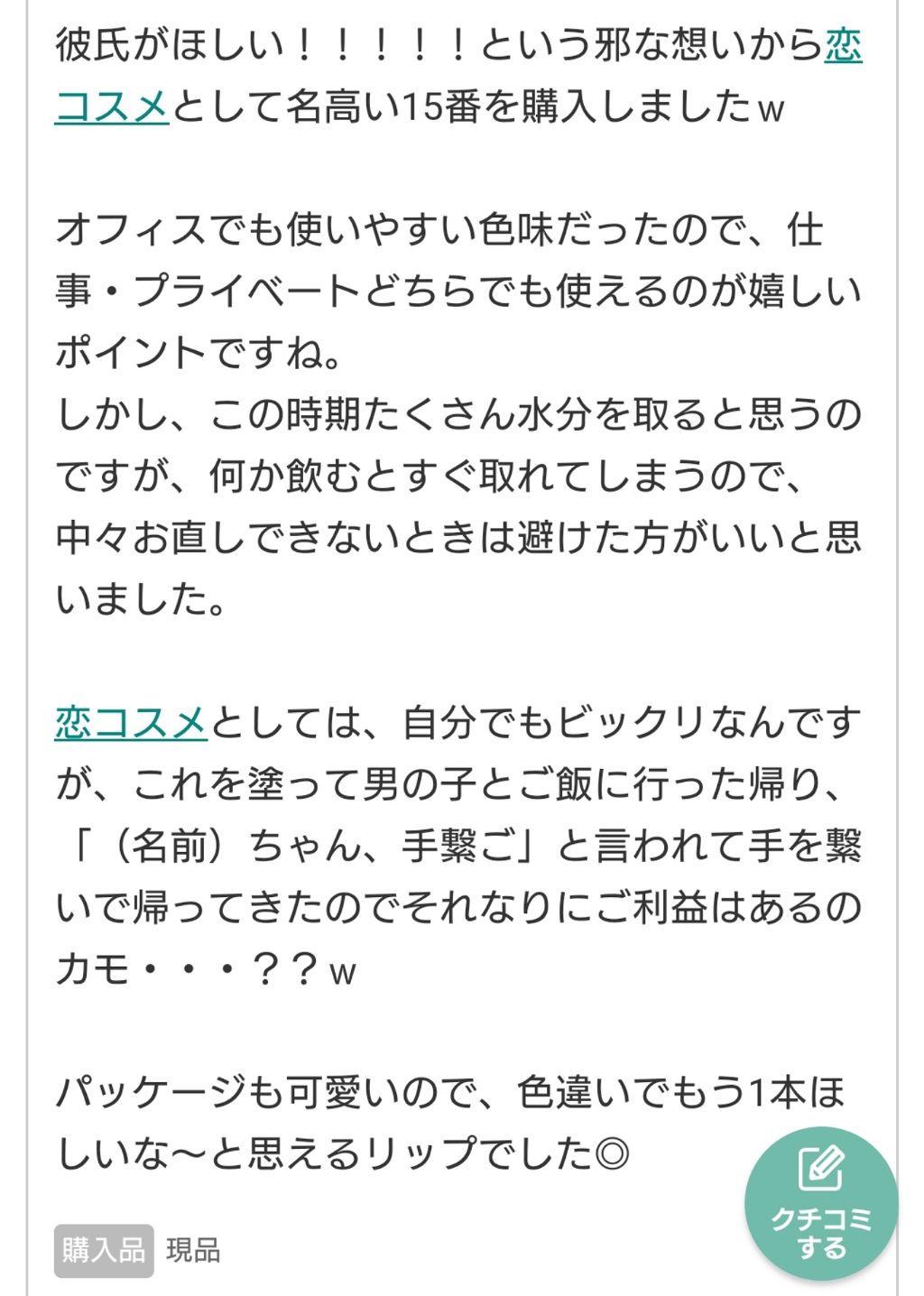Viewport: 924px width, 1296px height.
Task: Tap the クチコミする floating button
Action: [820, 1204]
